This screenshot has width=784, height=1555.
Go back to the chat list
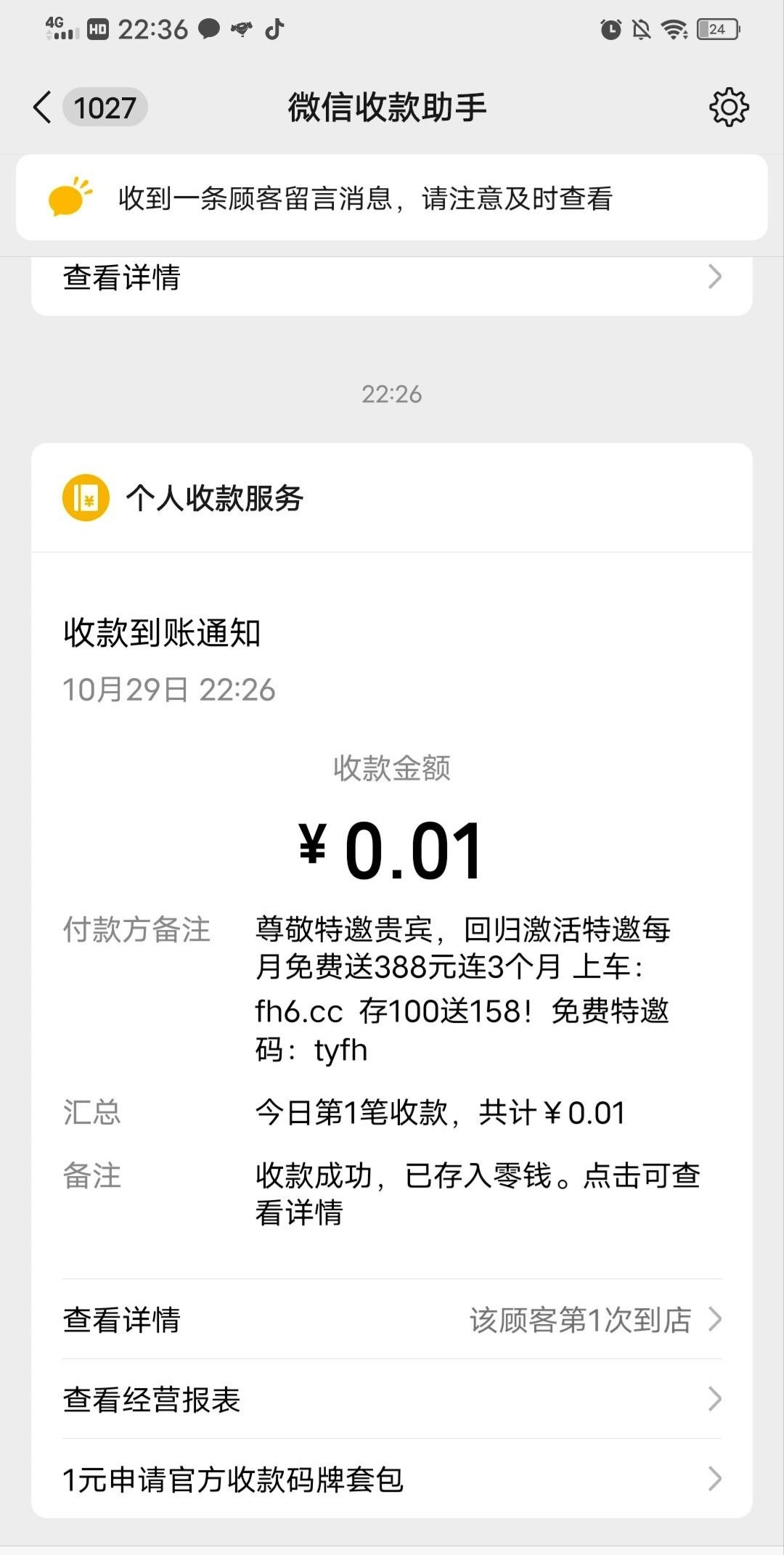(44, 107)
